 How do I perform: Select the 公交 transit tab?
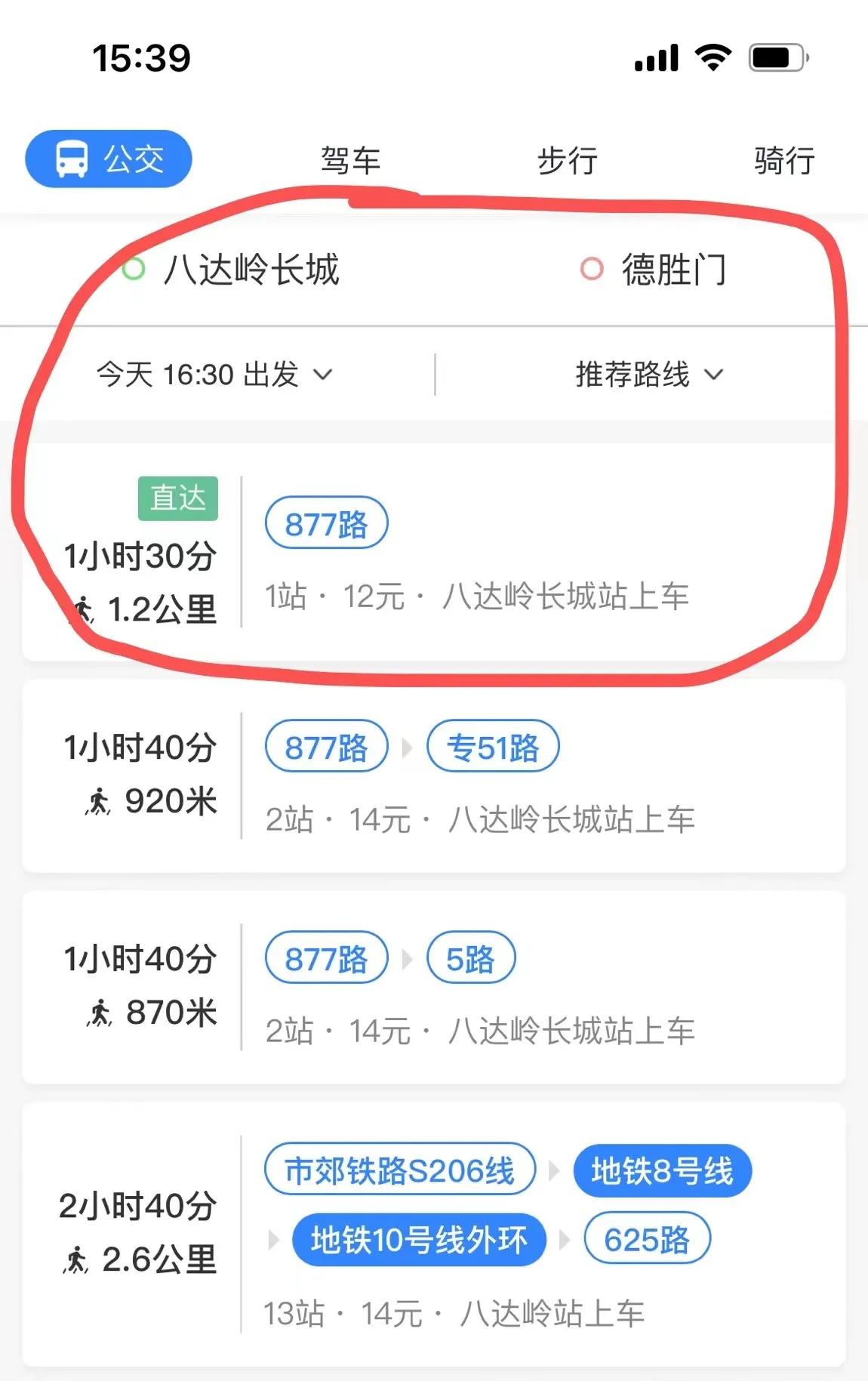click(109, 159)
